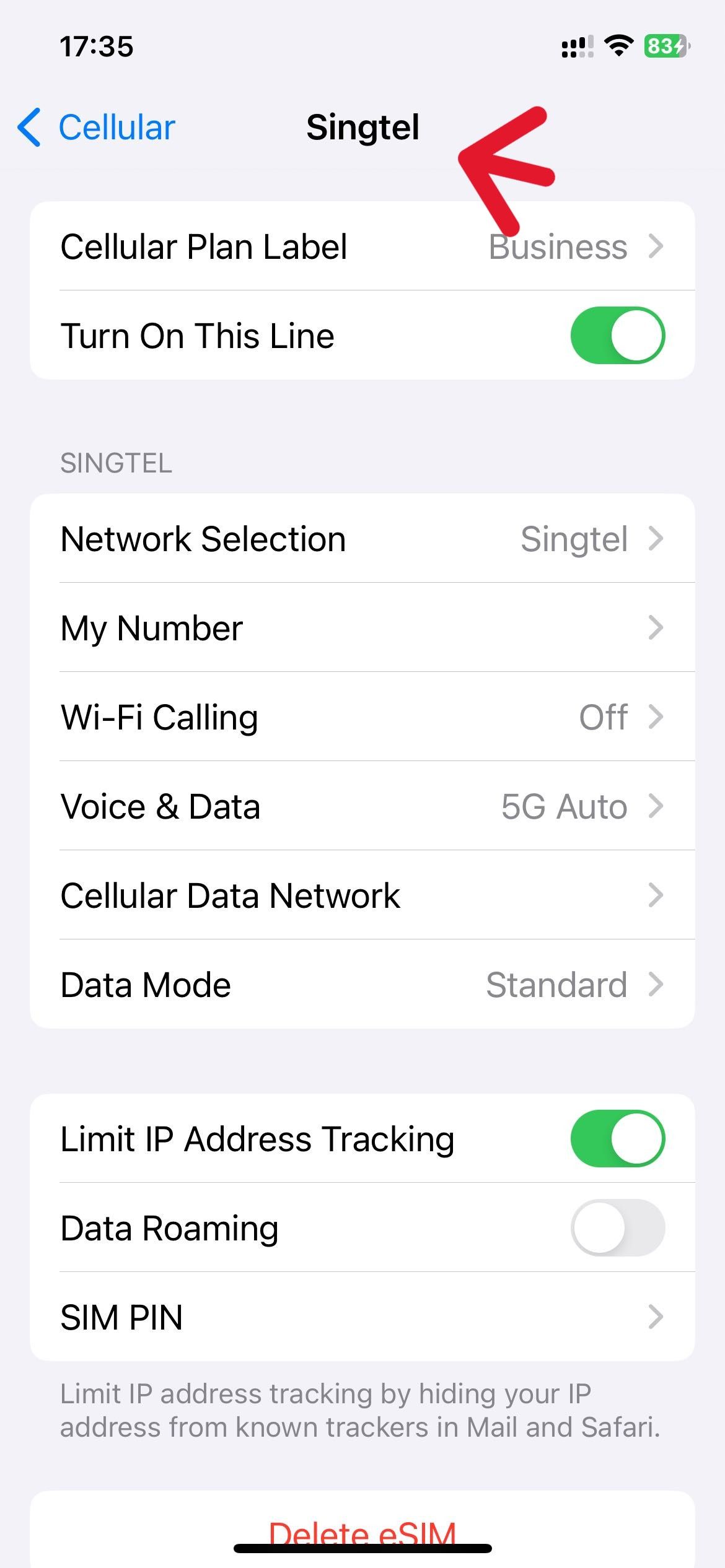725x1568 pixels.
Task: Open Cellular Plan Label setting
Action: 362,246
